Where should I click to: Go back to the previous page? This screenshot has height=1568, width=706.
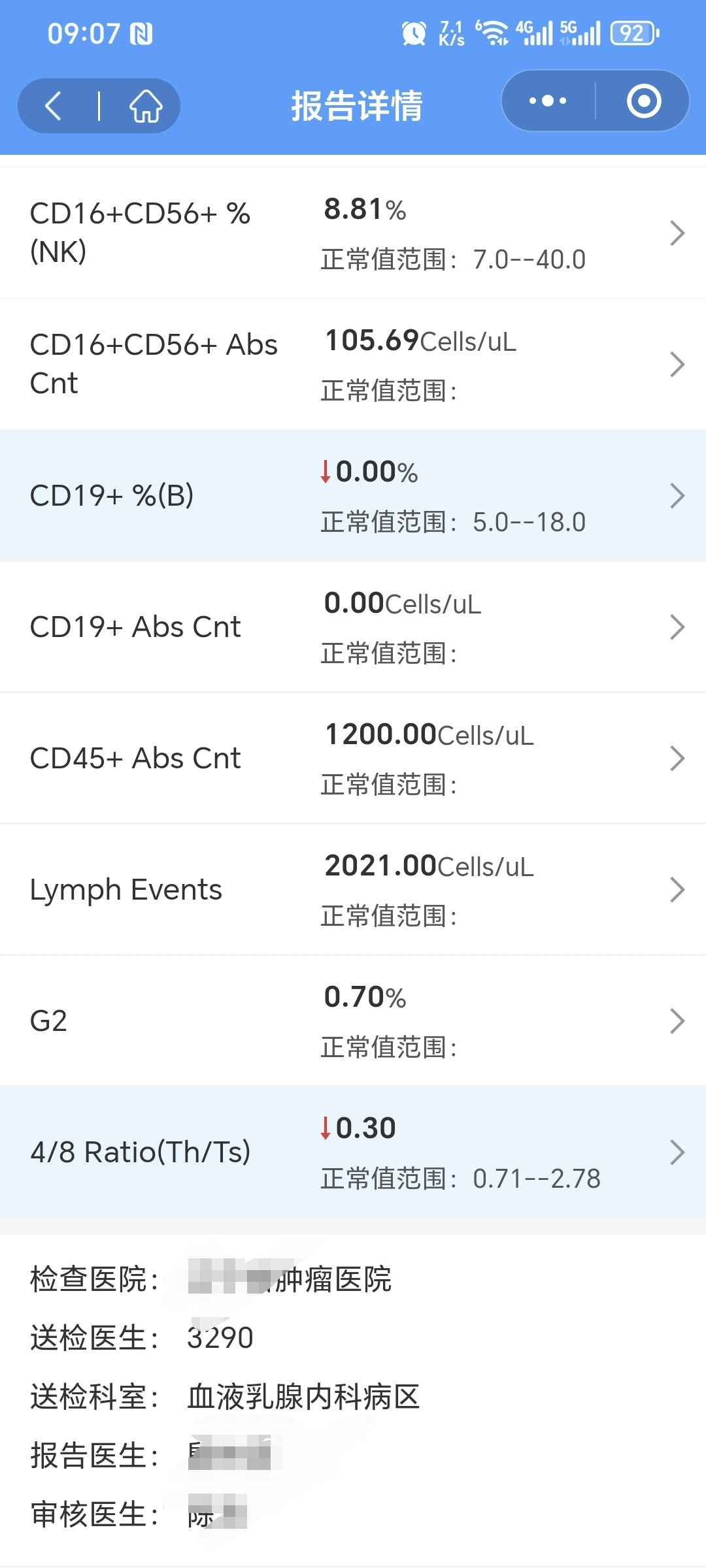[54, 106]
